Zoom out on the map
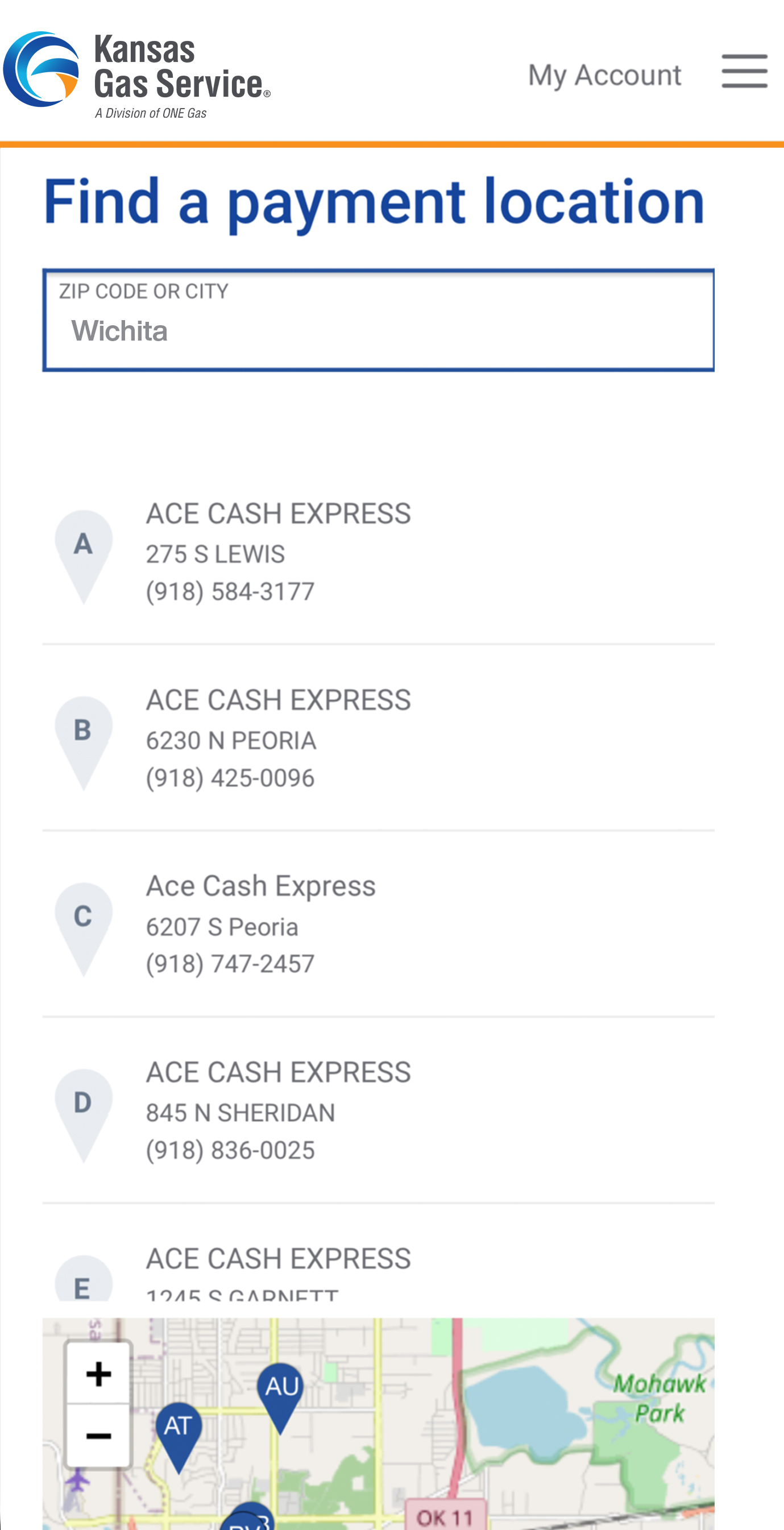Screen dimensions: 784x1530 tap(98, 1436)
